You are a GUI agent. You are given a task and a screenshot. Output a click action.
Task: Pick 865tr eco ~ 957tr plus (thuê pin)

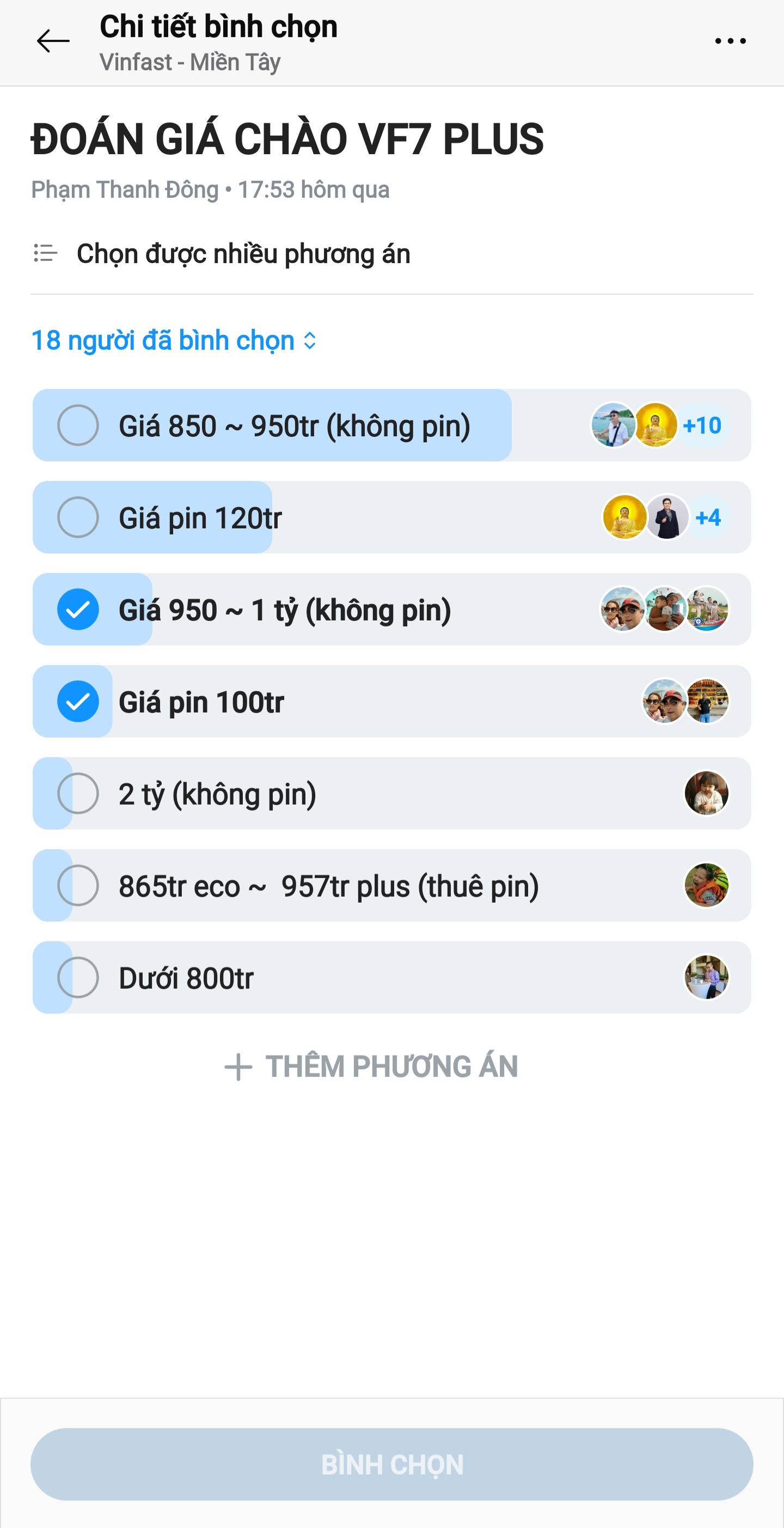78,885
